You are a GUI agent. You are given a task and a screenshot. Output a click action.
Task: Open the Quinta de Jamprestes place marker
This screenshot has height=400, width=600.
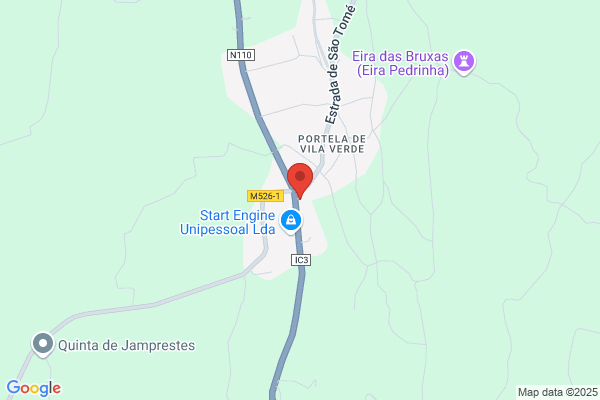coord(42,344)
